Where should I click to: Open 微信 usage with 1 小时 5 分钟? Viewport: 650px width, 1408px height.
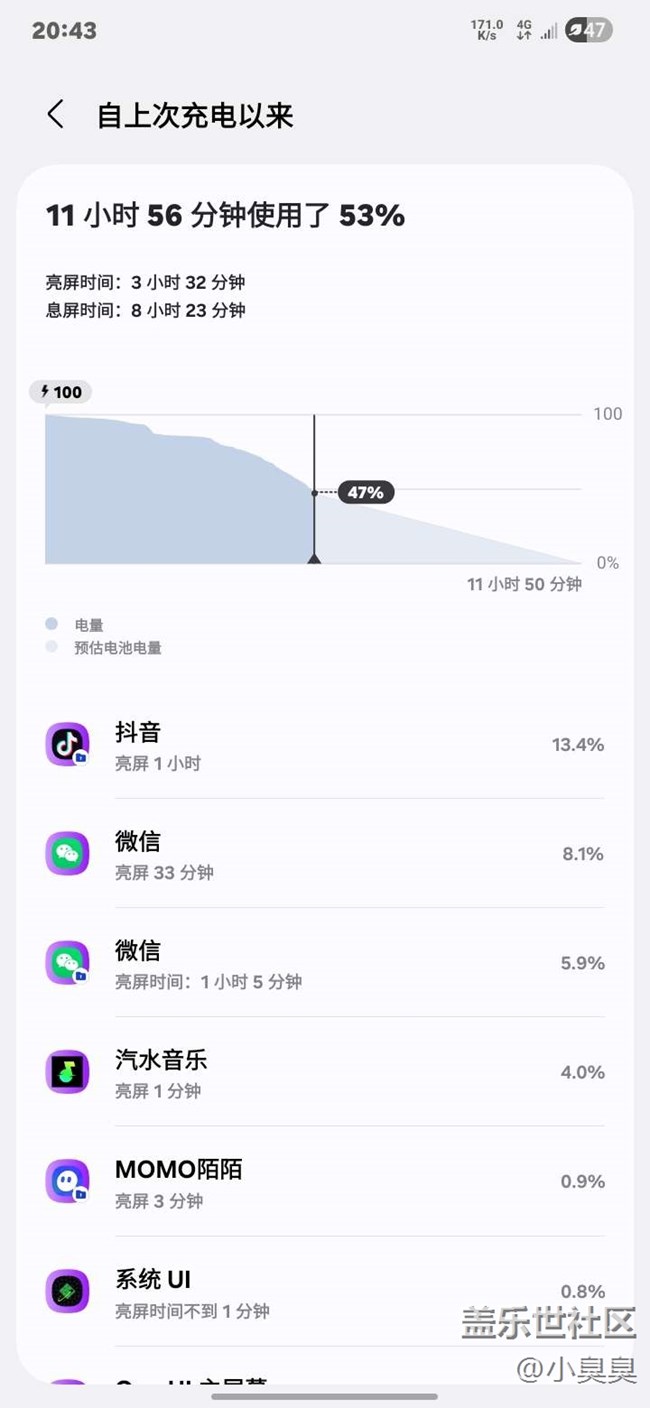click(x=325, y=963)
